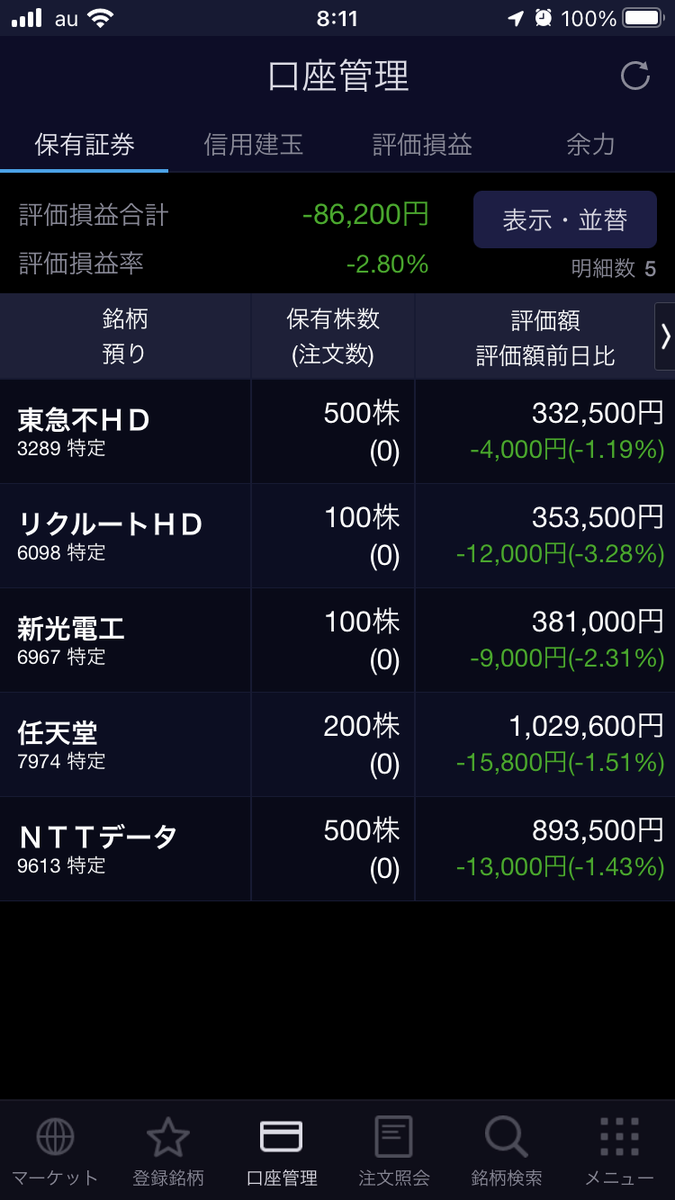675x1200 pixels.
Task: Open the 銘柄検索 search tab
Action: click(507, 1152)
